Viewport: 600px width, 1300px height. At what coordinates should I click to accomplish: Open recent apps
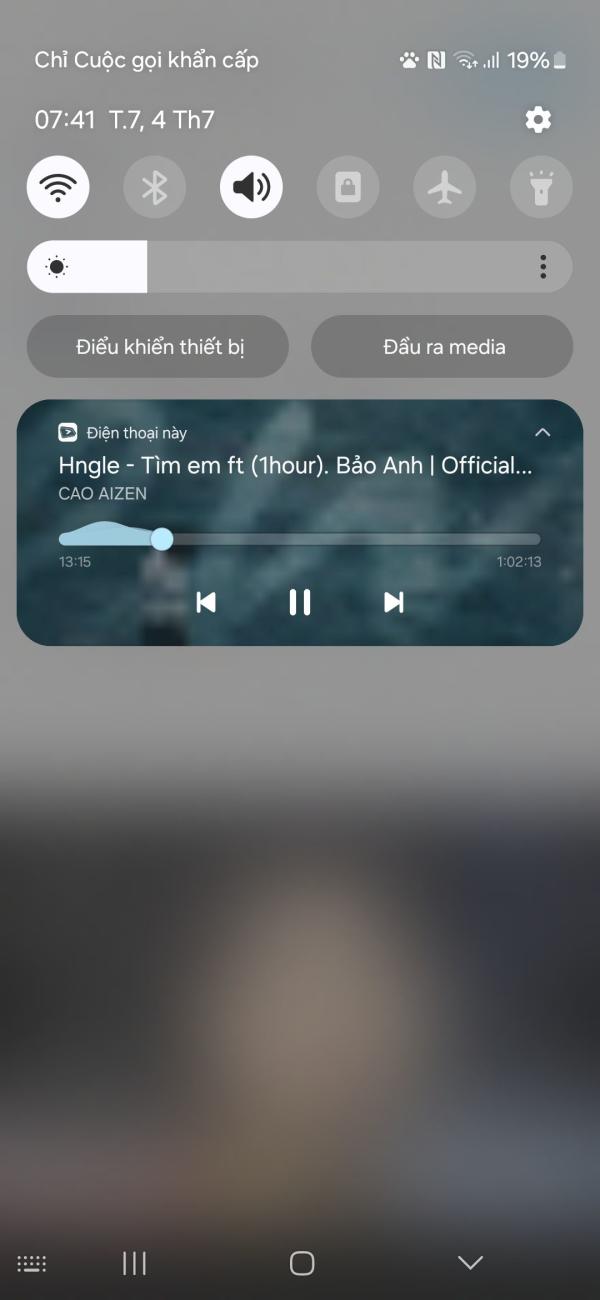pos(134,1263)
